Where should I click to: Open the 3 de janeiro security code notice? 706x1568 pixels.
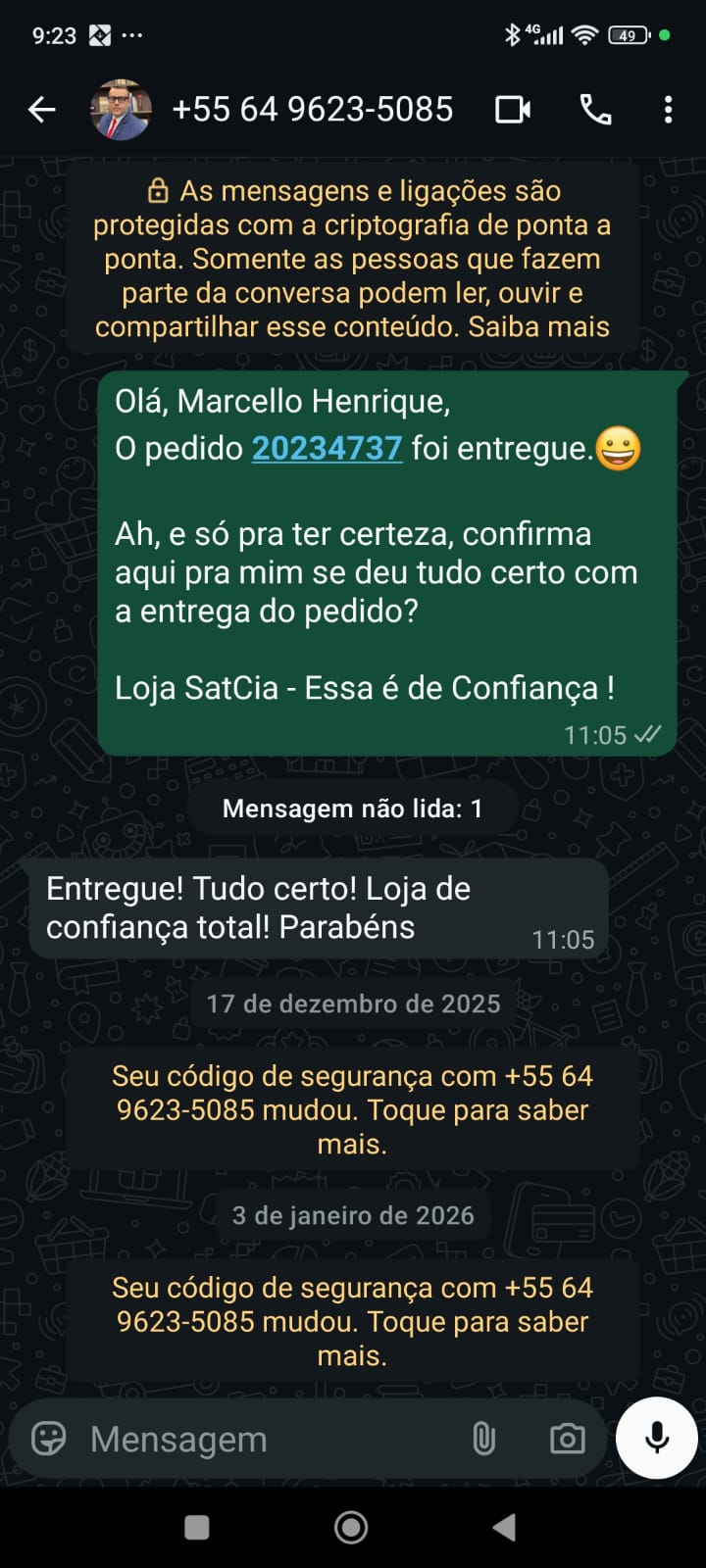coord(352,1322)
